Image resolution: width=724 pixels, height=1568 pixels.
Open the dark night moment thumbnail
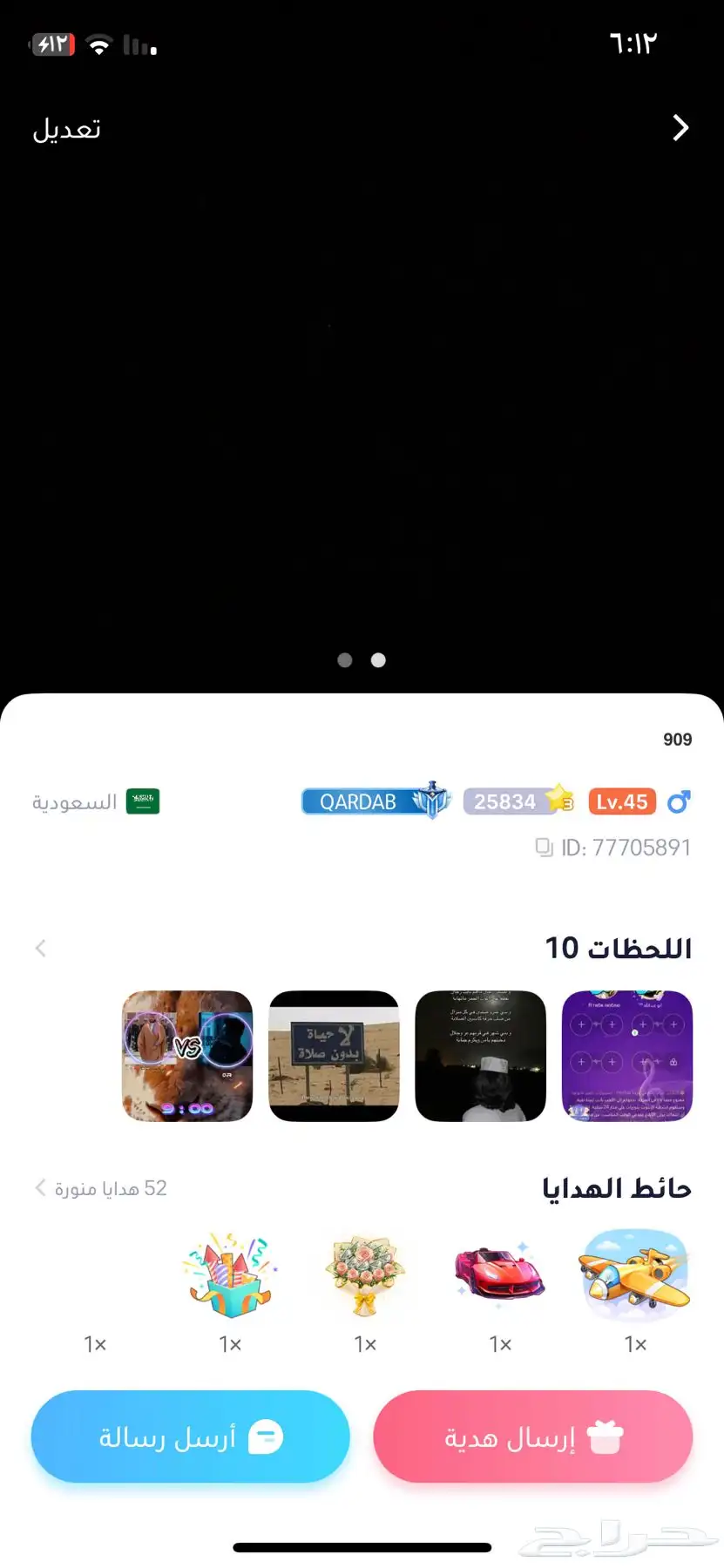tap(480, 1056)
